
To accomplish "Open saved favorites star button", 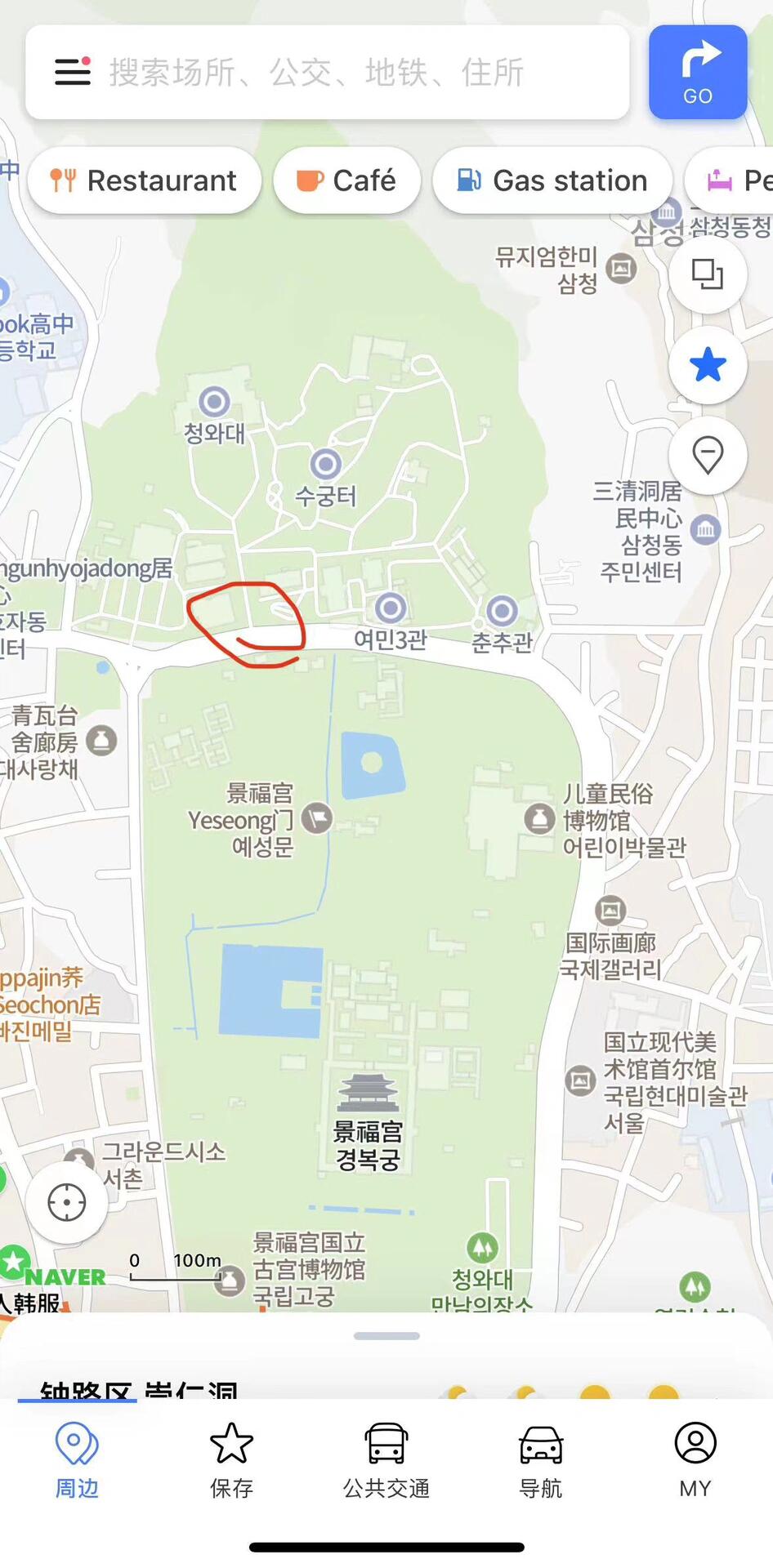I will [707, 364].
